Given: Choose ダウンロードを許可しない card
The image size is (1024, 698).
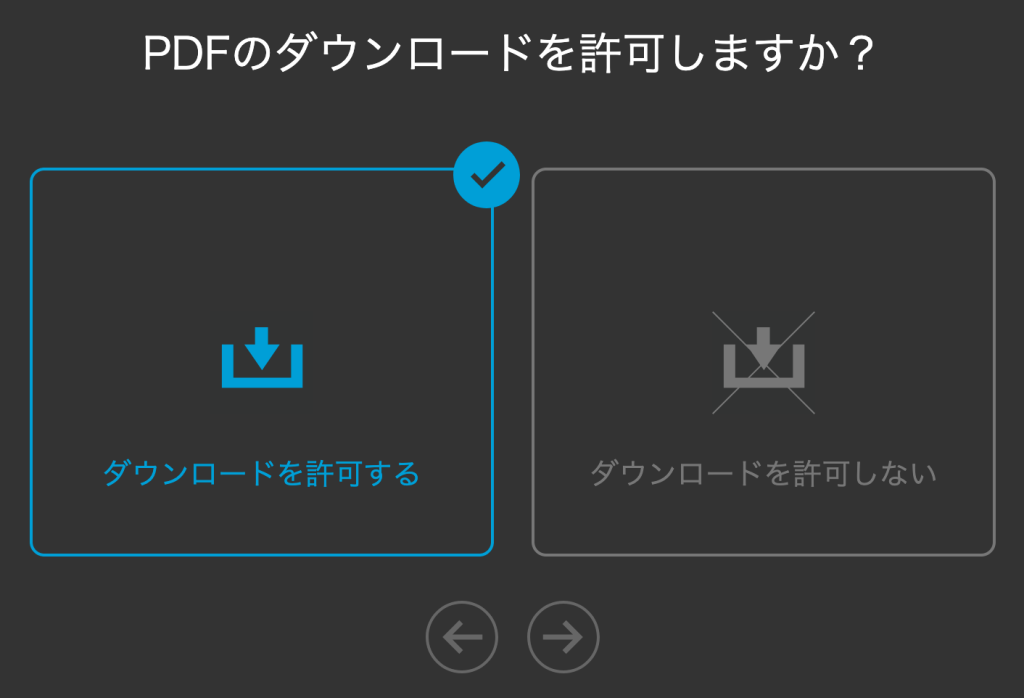Looking at the screenshot, I should (x=763, y=362).
